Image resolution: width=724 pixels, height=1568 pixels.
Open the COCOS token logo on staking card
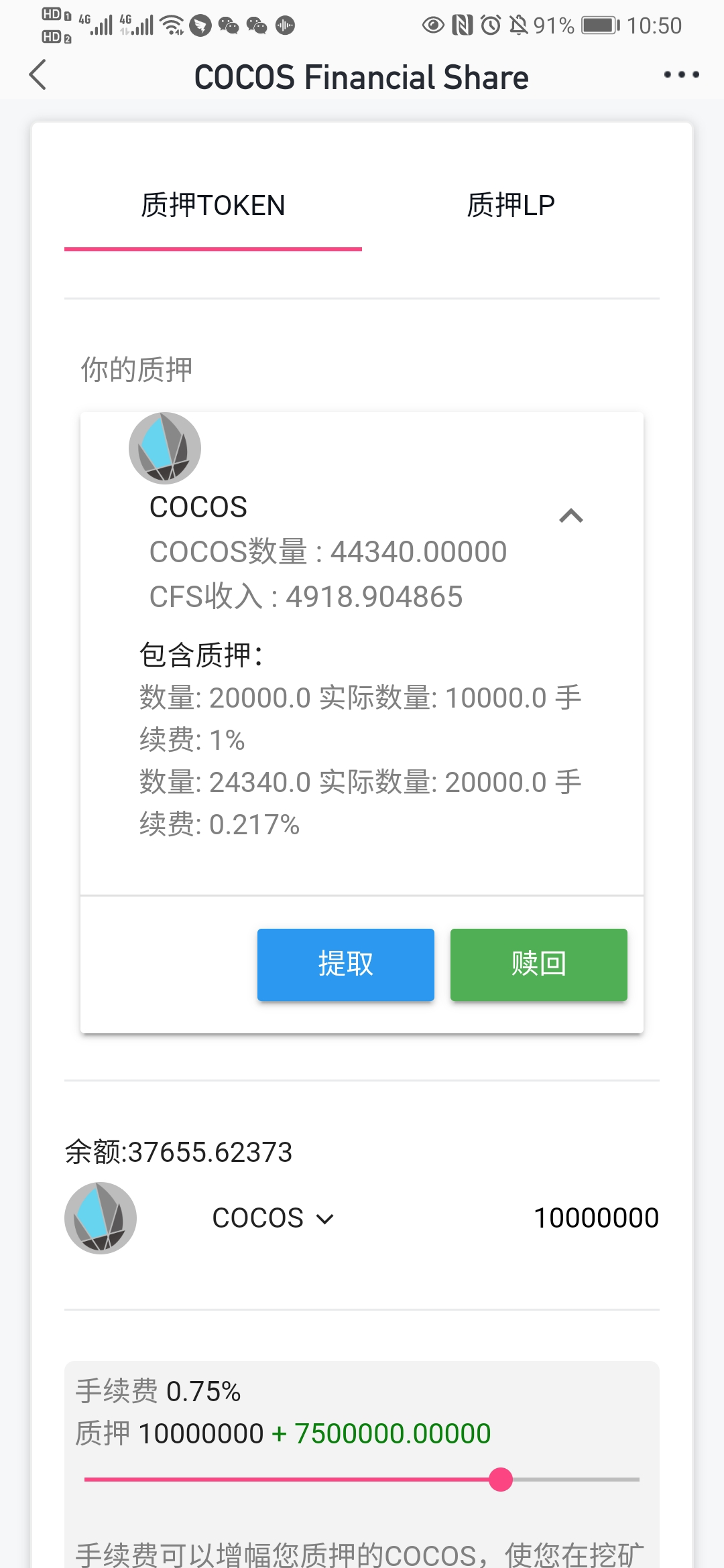click(x=164, y=447)
